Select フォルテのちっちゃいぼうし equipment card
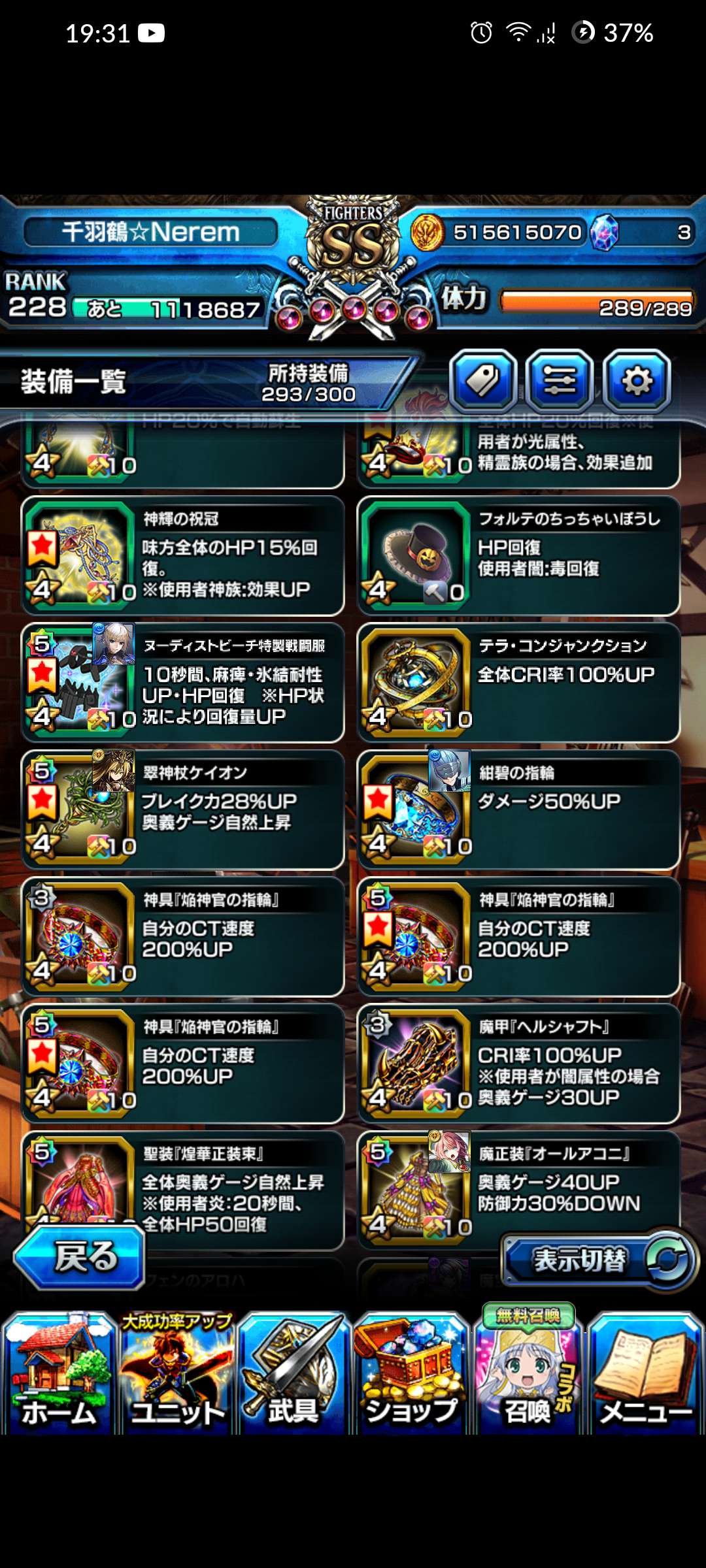Image resolution: width=706 pixels, height=1568 pixels. pos(519,556)
